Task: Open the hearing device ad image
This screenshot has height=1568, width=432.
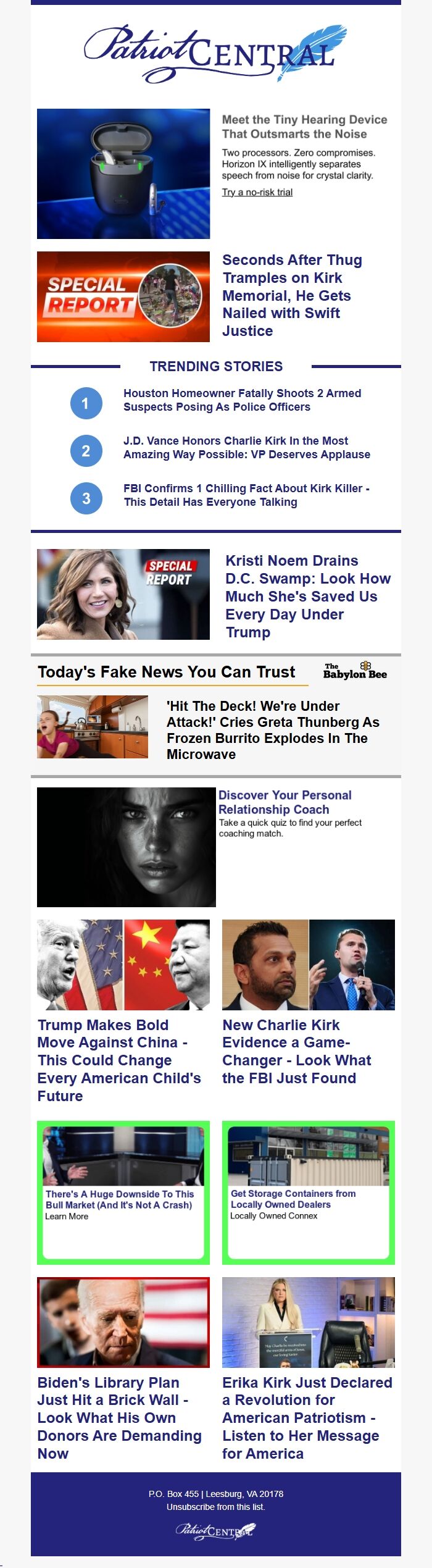Action: pos(123,174)
